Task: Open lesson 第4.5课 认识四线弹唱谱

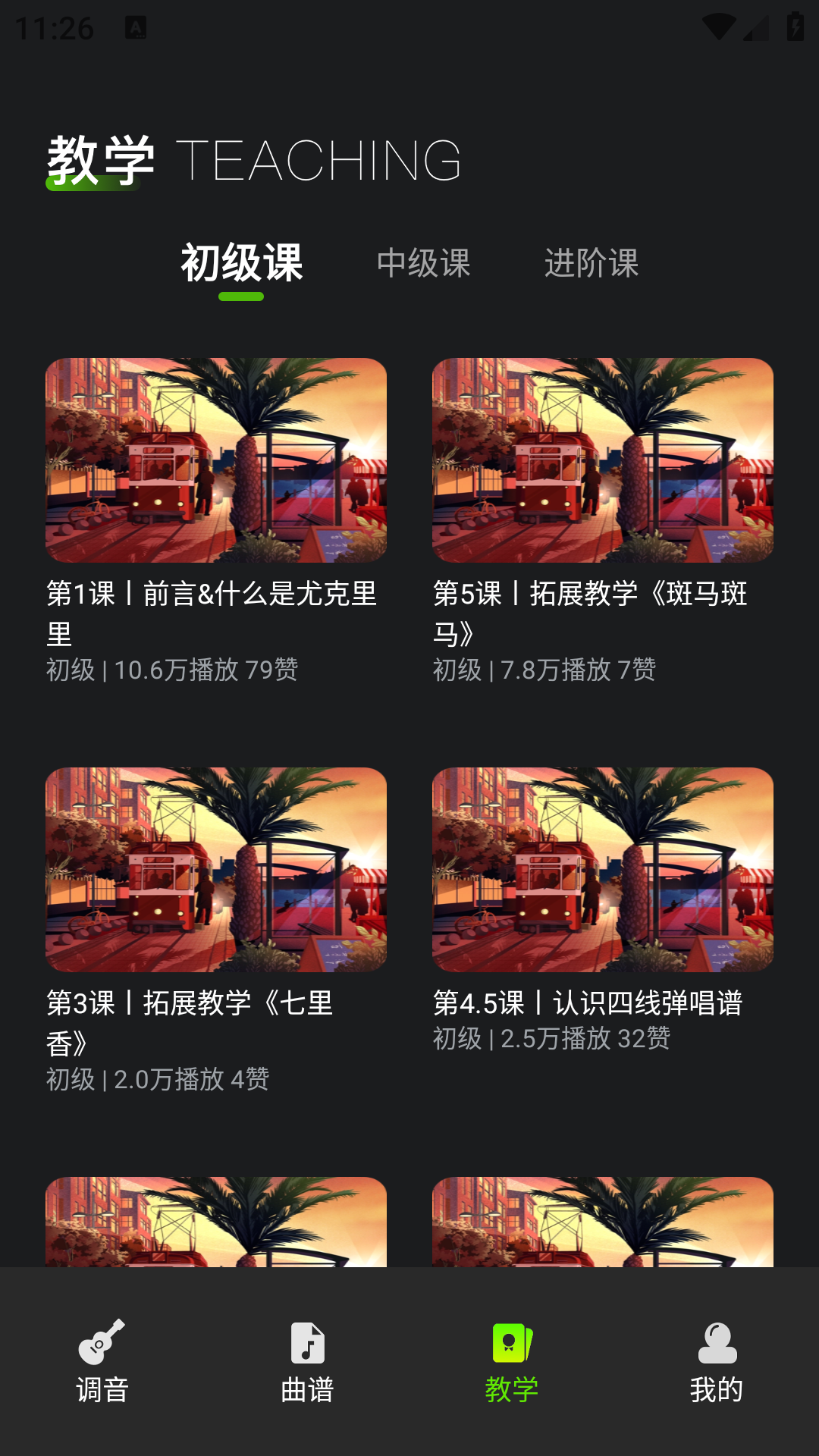Action: coord(603,870)
